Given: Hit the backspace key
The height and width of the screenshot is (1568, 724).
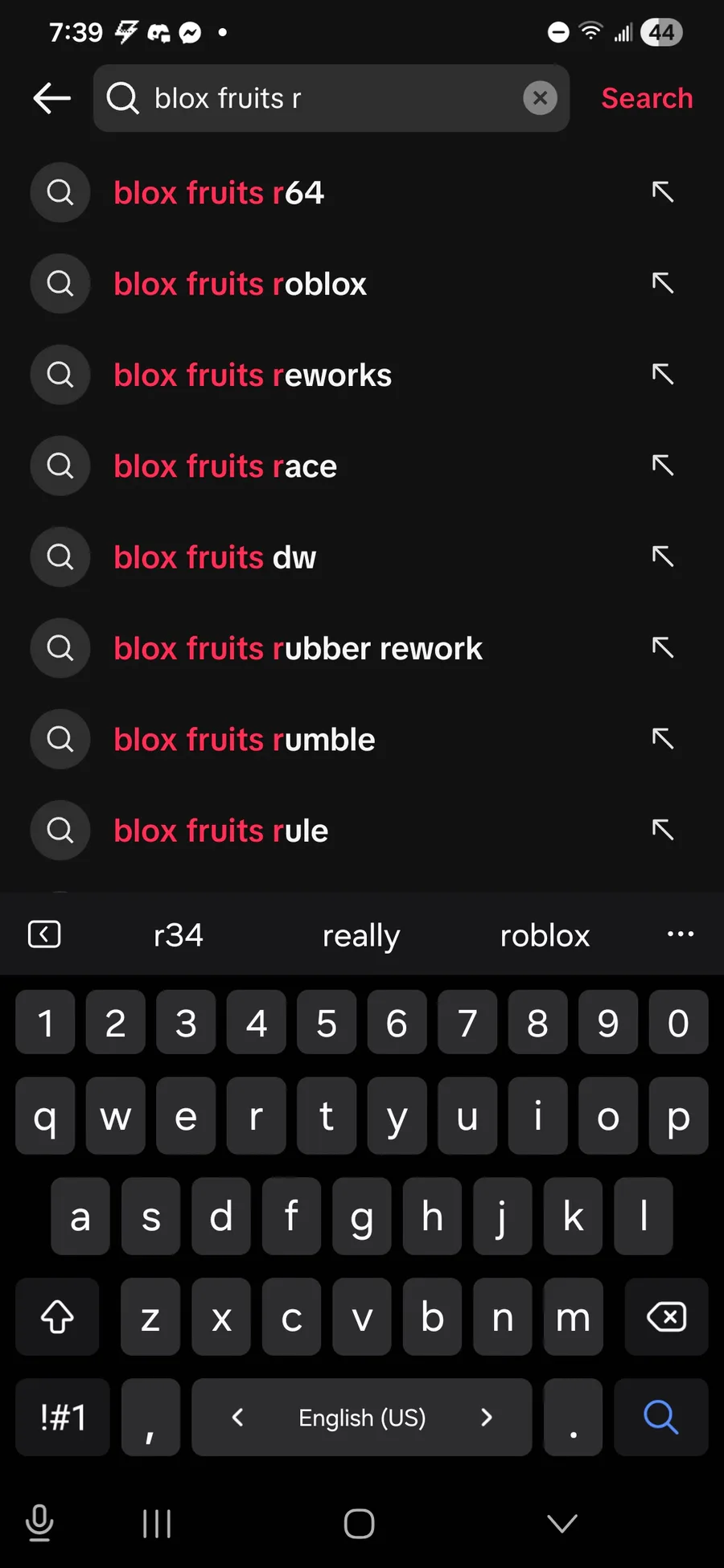Looking at the screenshot, I should tap(666, 1316).
